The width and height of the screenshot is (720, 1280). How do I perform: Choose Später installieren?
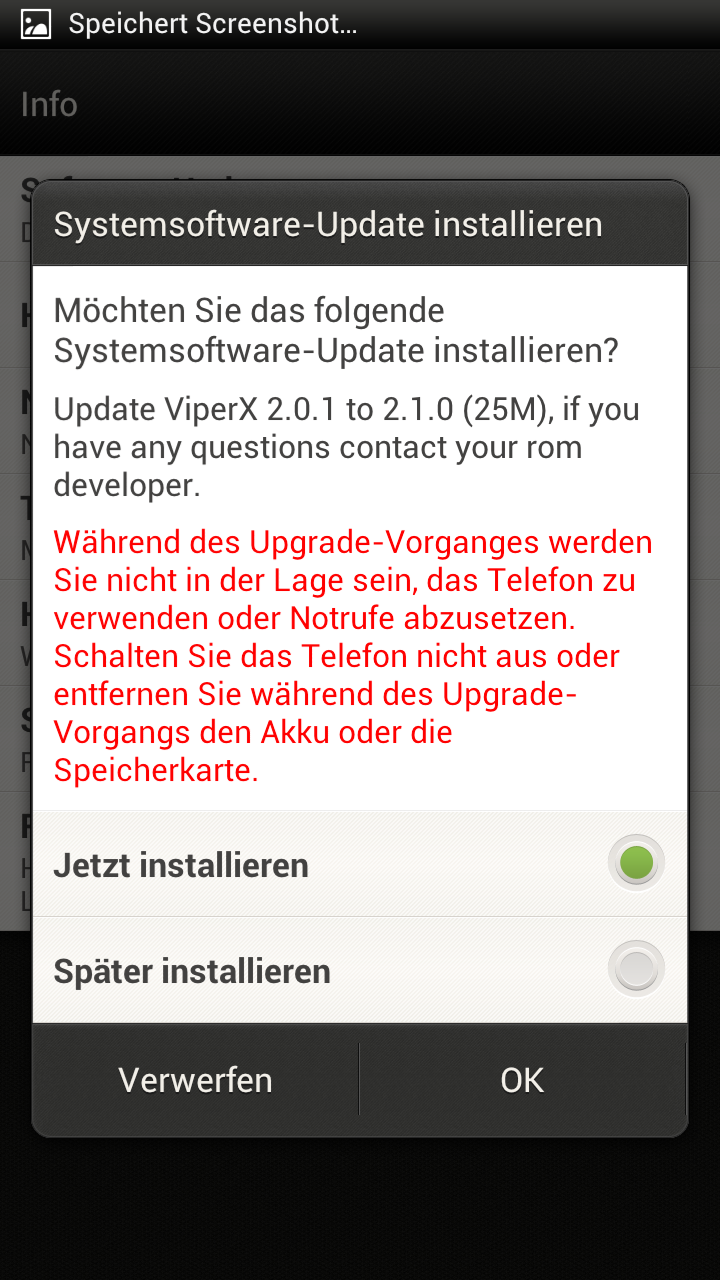pyautogui.click(x=360, y=970)
